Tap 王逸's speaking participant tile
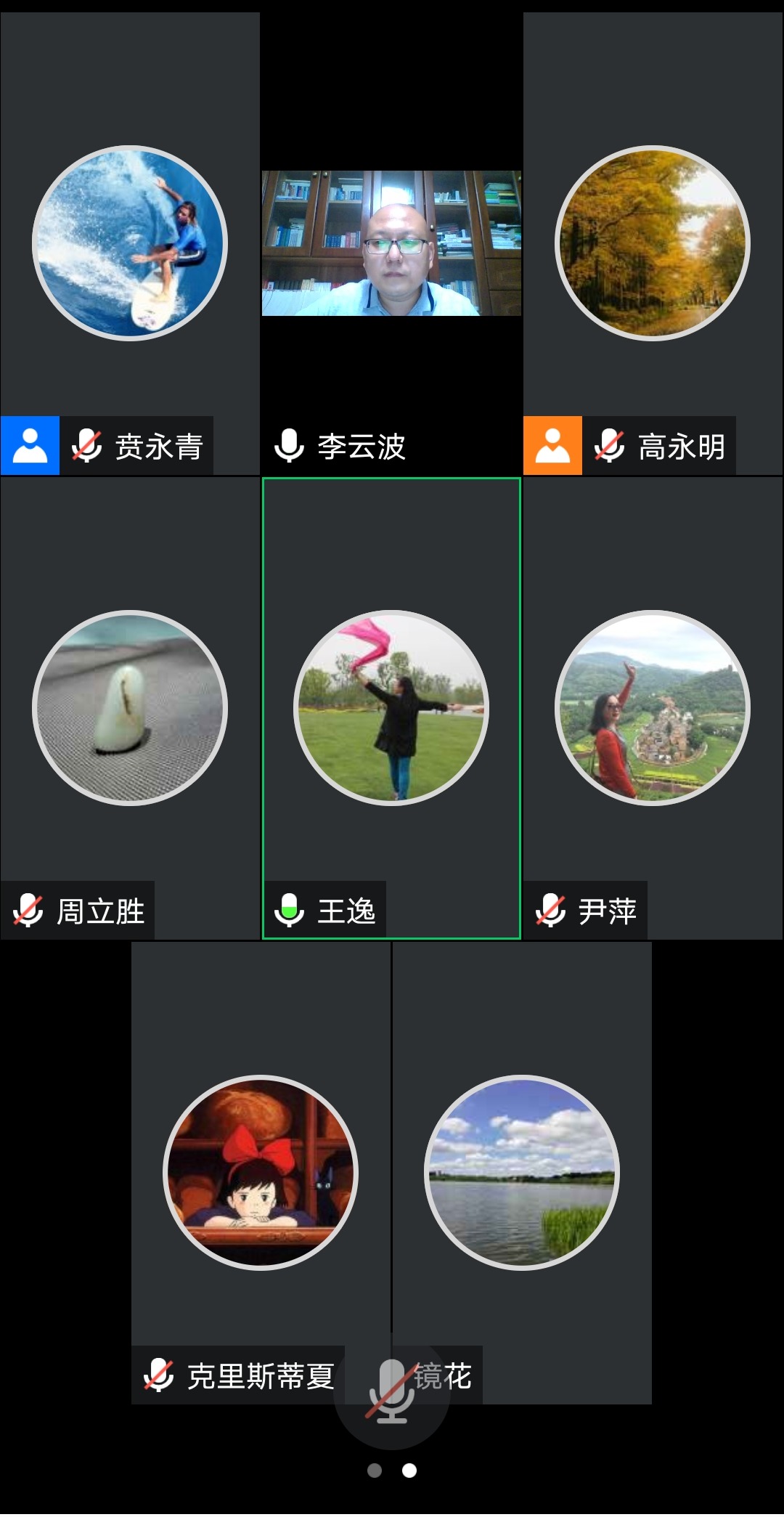Image resolution: width=784 pixels, height=1517 pixels. coord(391,708)
